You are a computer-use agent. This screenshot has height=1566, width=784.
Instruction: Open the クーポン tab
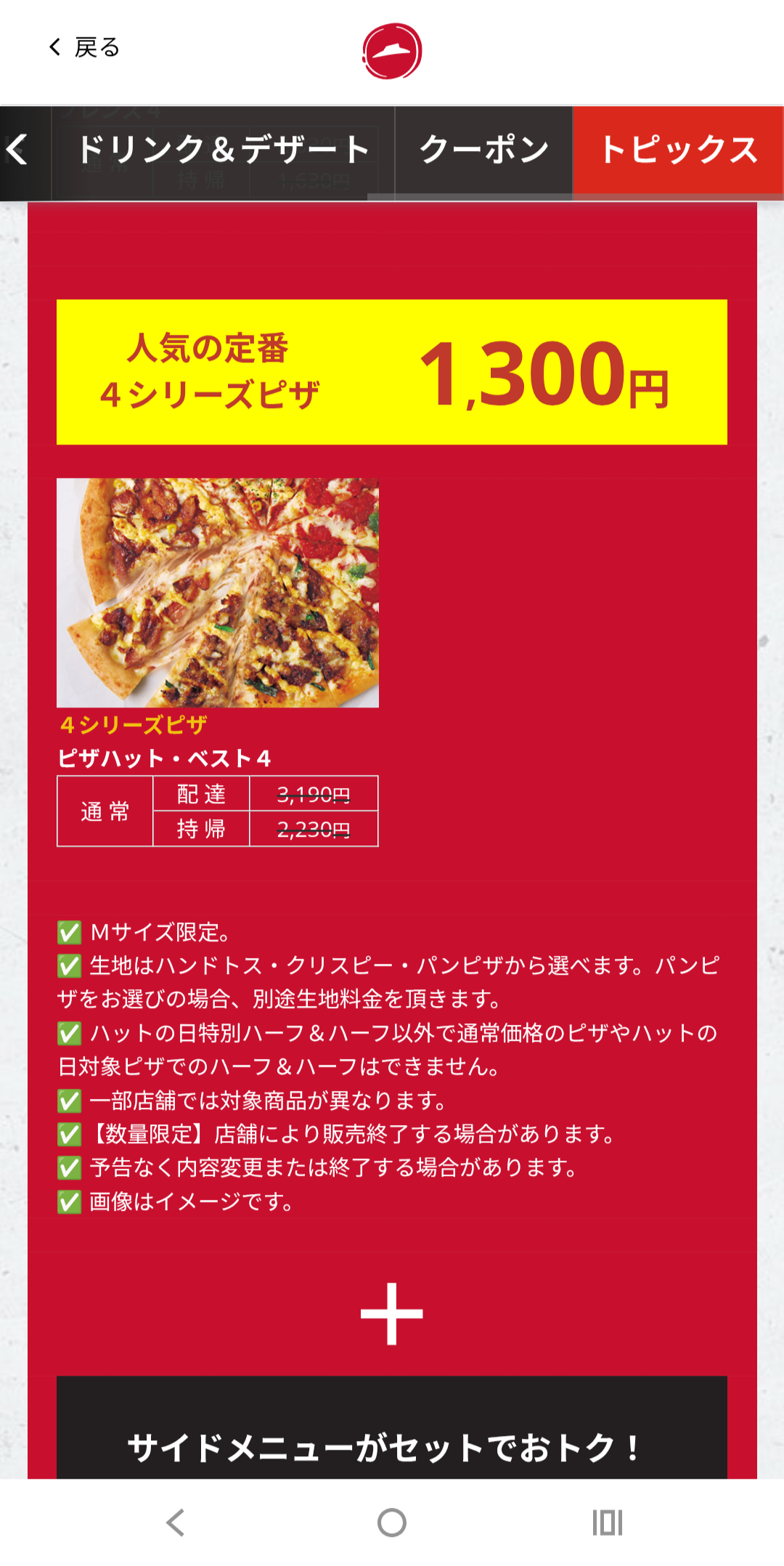(x=483, y=151)
